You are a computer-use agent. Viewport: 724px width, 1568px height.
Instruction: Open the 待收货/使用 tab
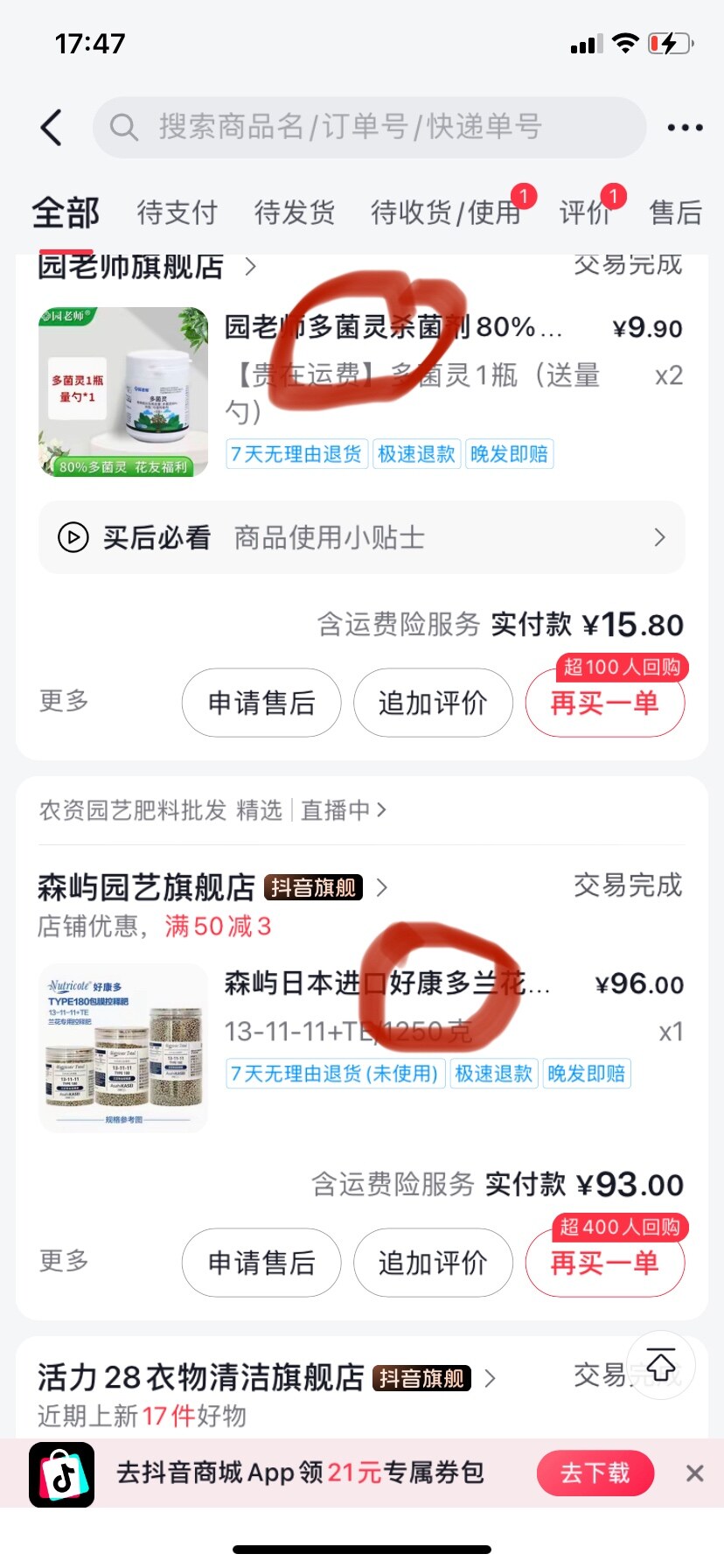click(x=445, y=213)
